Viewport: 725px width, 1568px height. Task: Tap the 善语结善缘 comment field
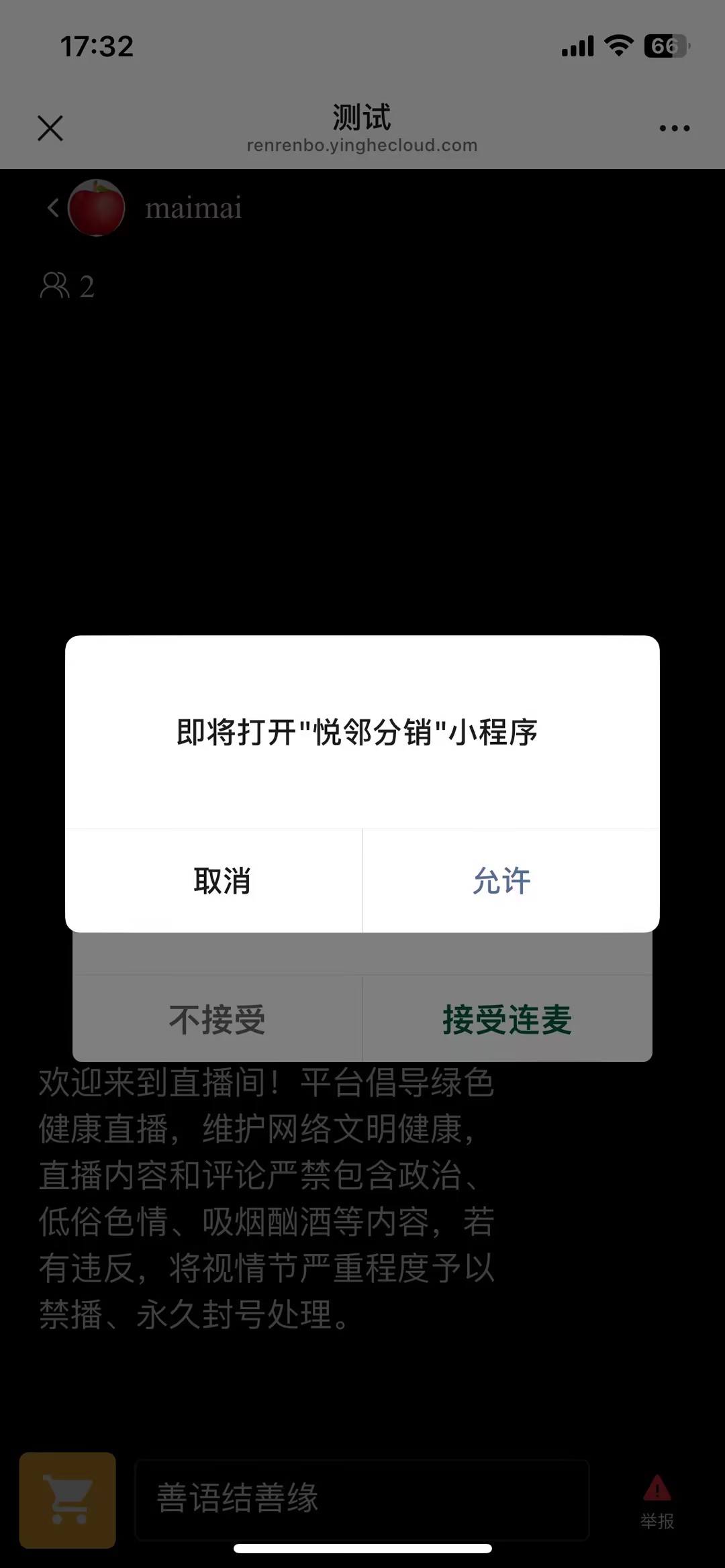pos(362,1499)
